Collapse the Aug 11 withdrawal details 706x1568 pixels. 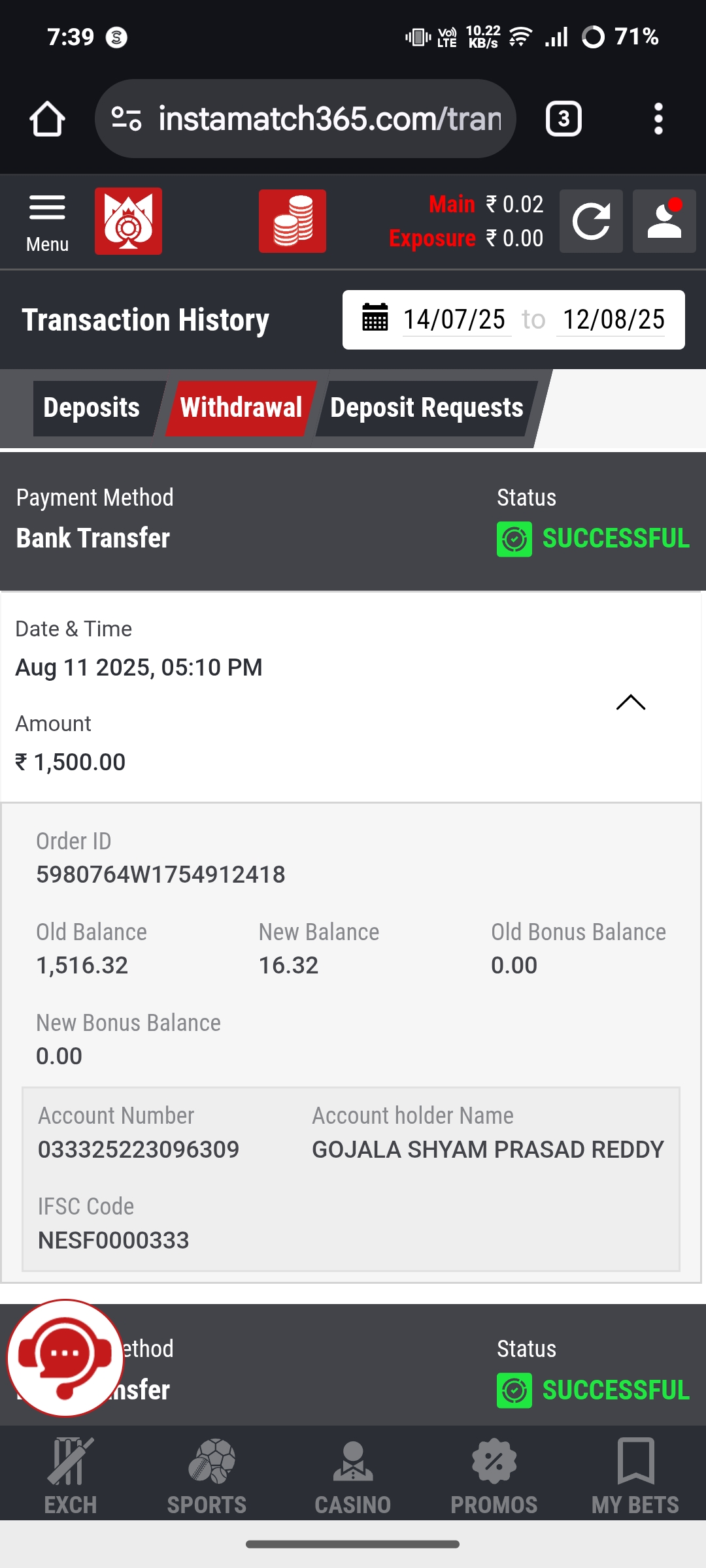(x=631, y=702)
